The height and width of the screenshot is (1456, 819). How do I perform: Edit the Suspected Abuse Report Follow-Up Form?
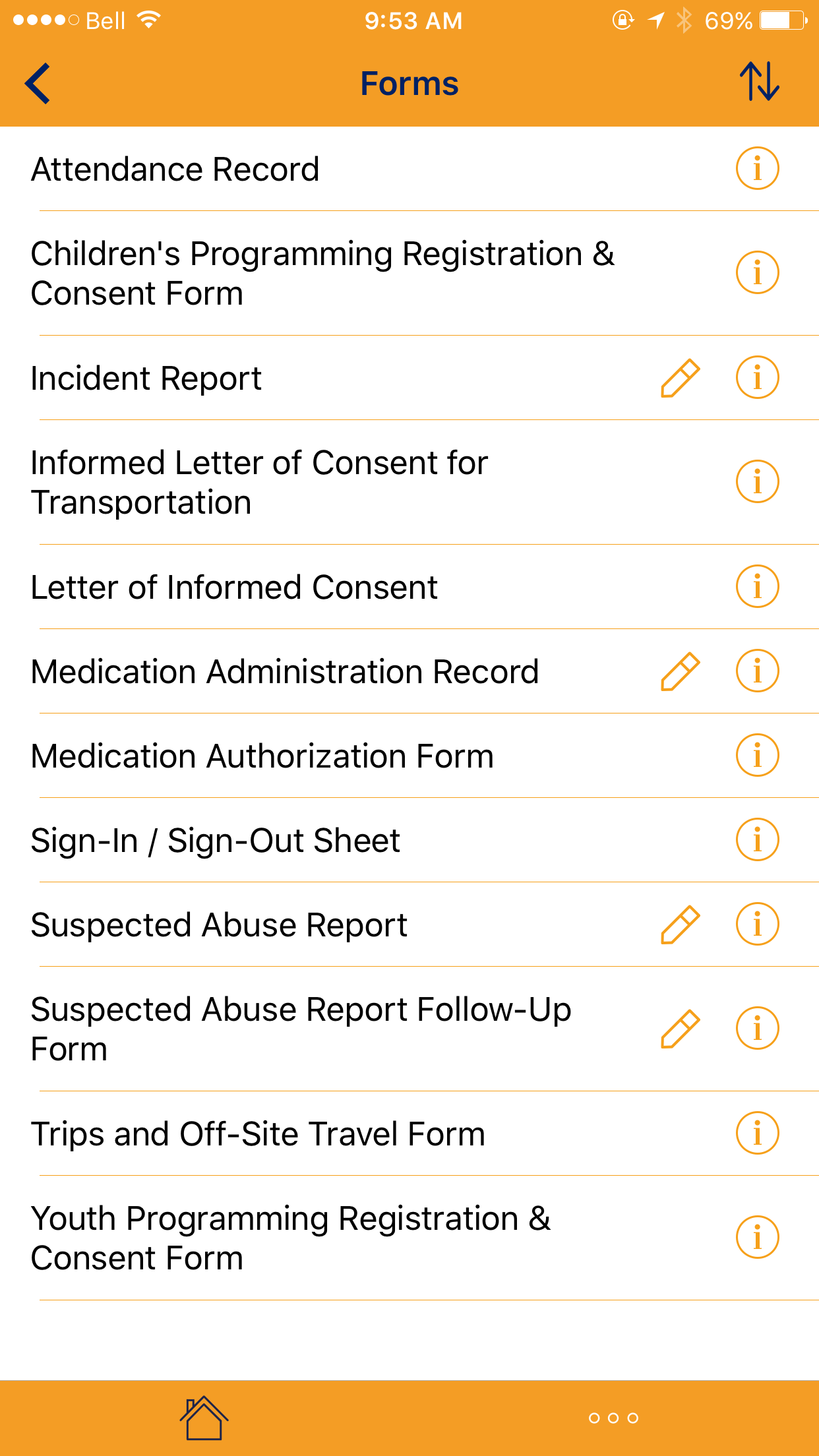tap(680, 1029)
